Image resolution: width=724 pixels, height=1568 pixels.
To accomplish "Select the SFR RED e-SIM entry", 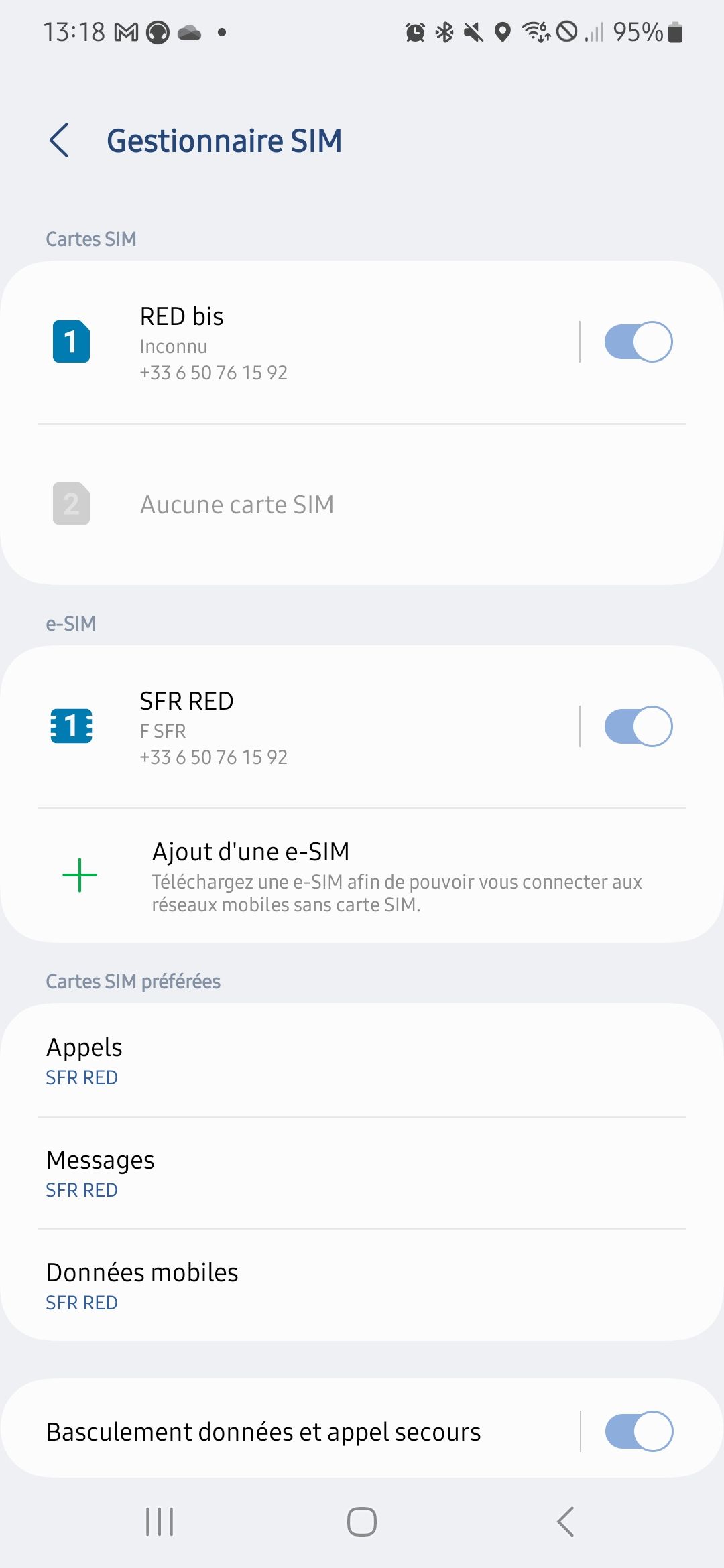I will 302,726.
